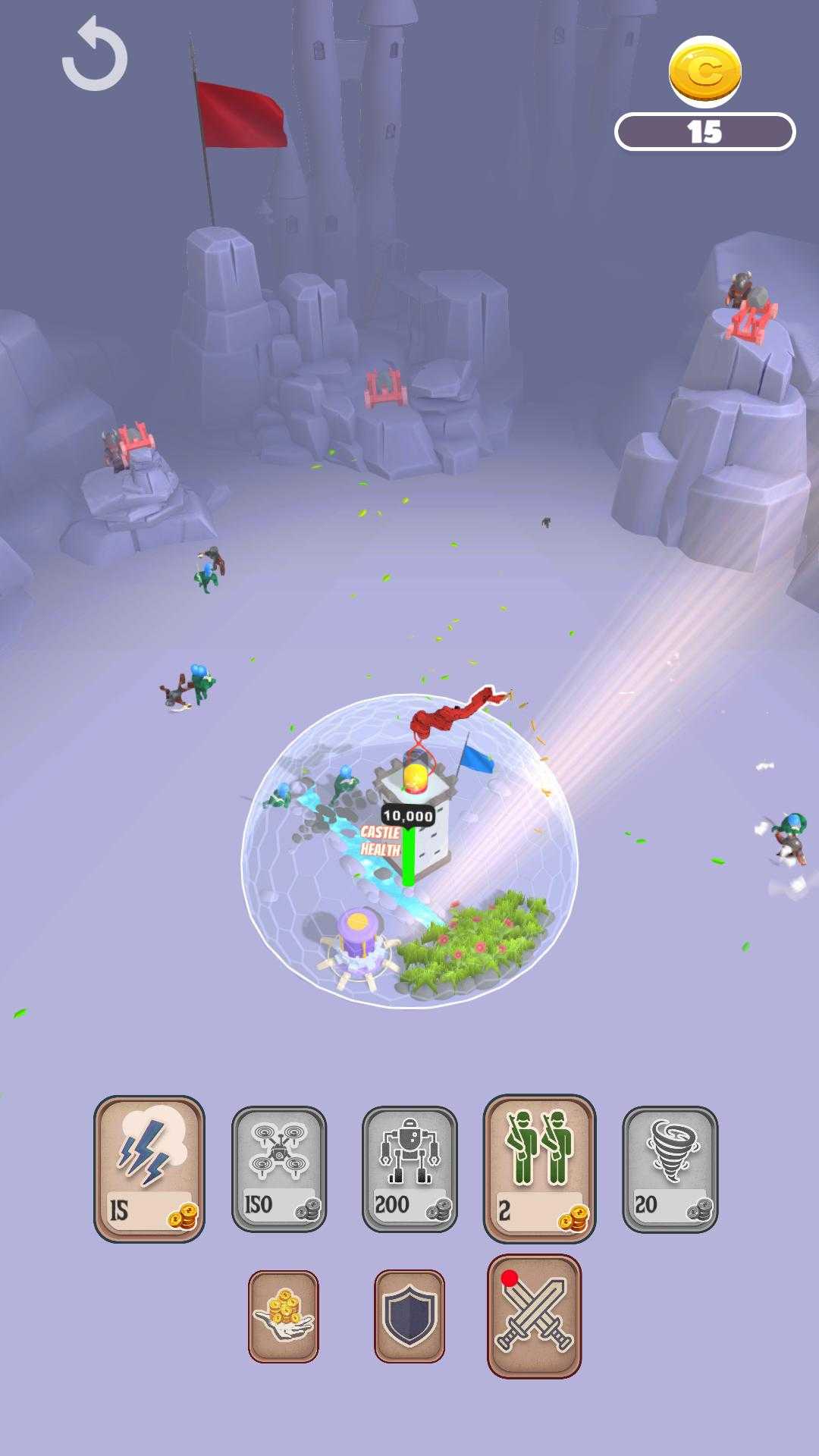
Task: Switch to the shield defense category
Action: pos(409,1316)
